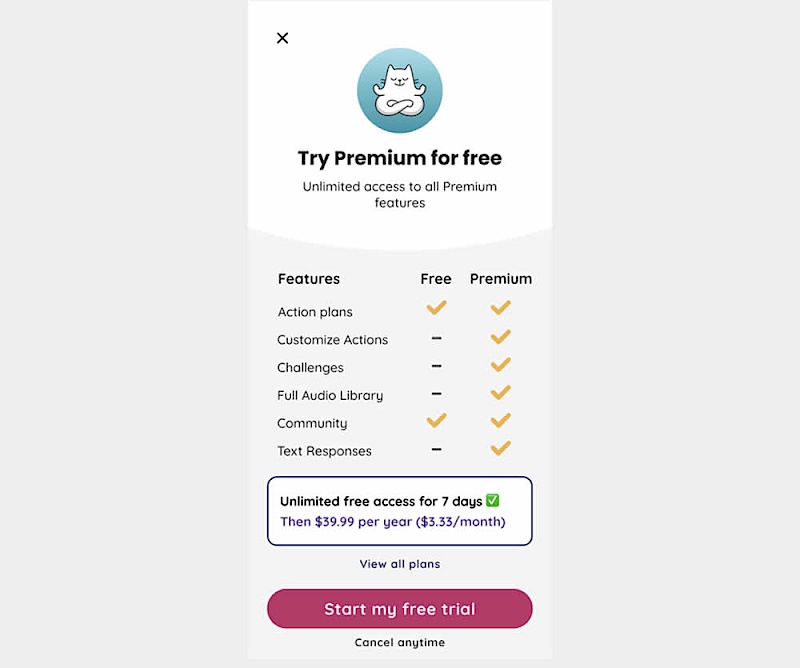Start my free trial

[399, 608]
